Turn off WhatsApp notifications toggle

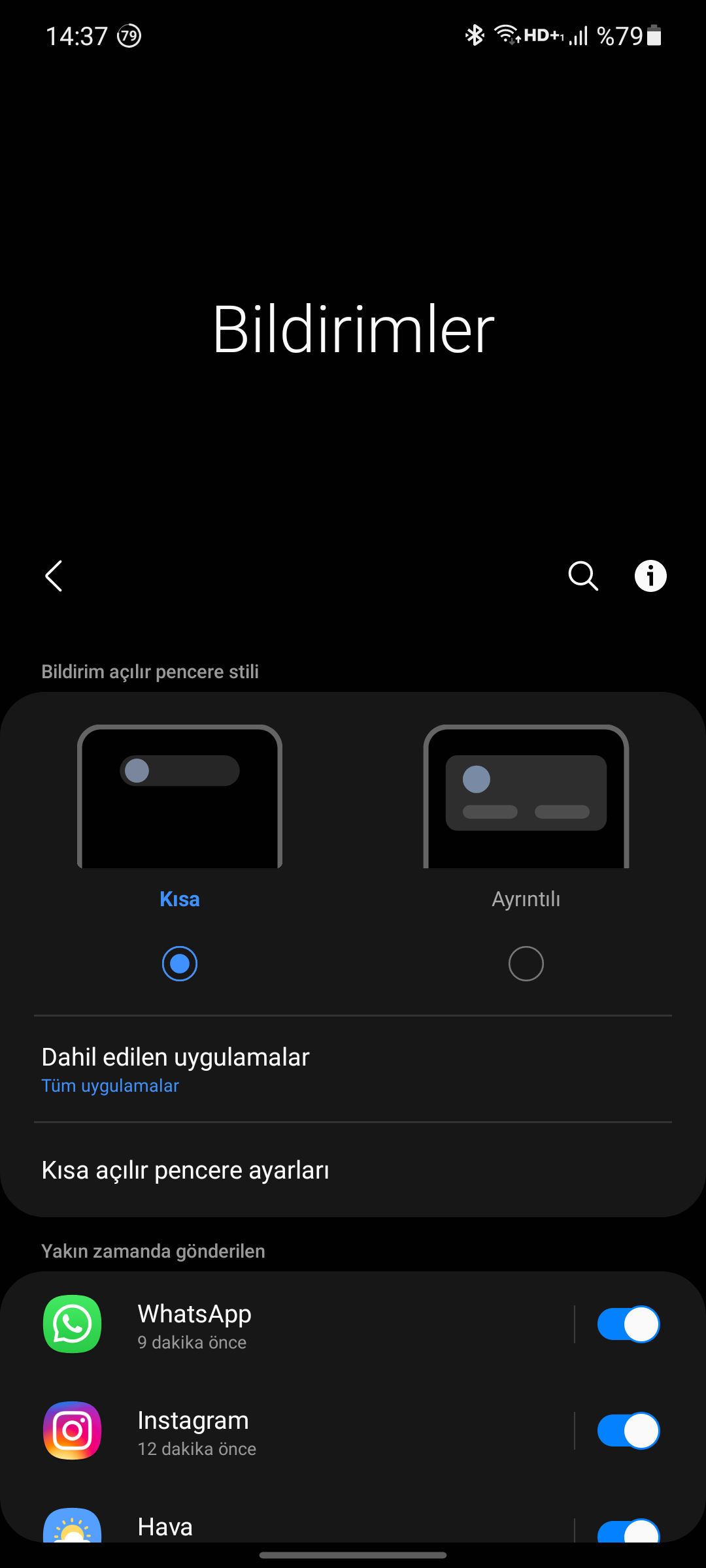[x=628, y=1324]
